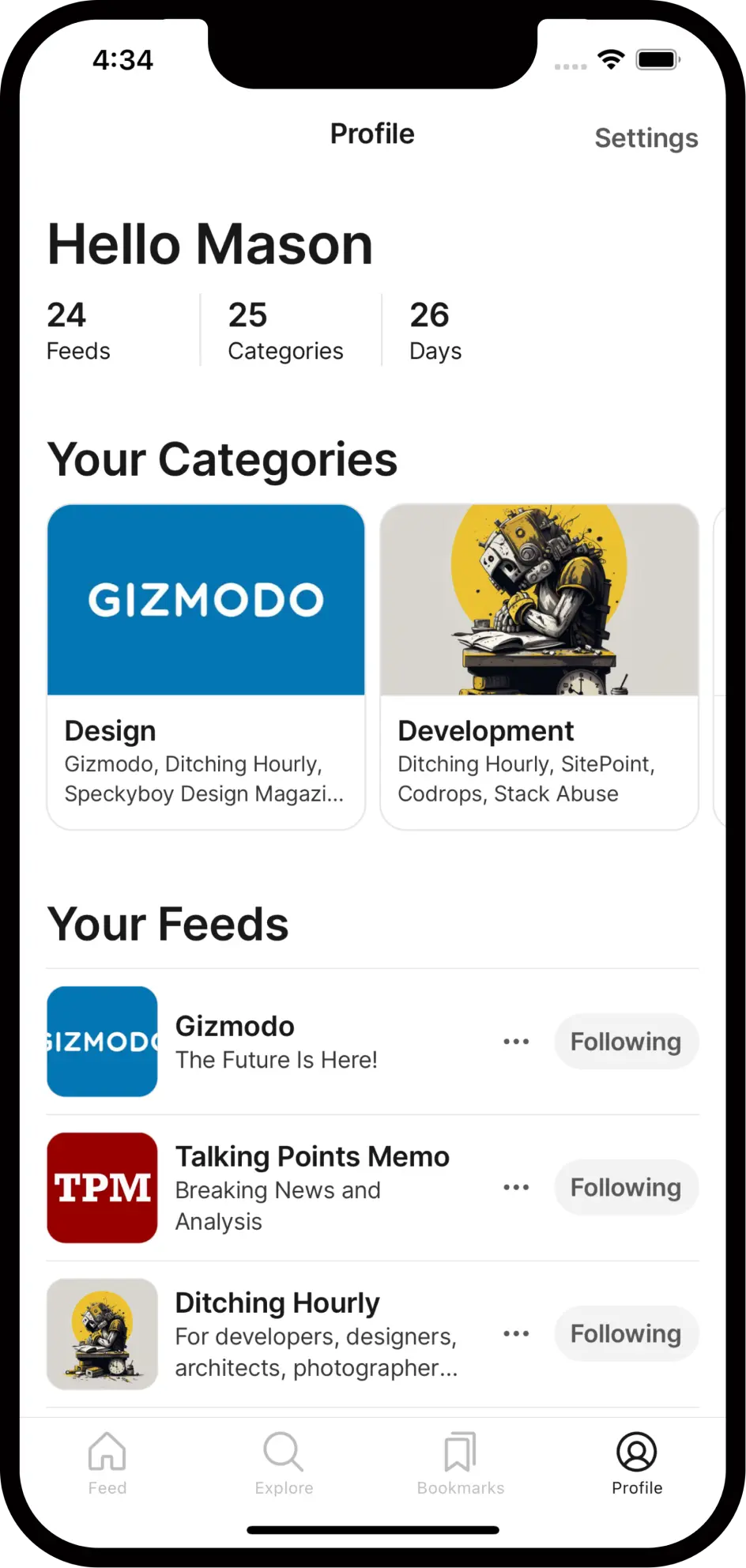This screenshot has height=1568, width=746.
Task: Open the three-dot menu for Ditching Hourly
Action: (516, 1333)
